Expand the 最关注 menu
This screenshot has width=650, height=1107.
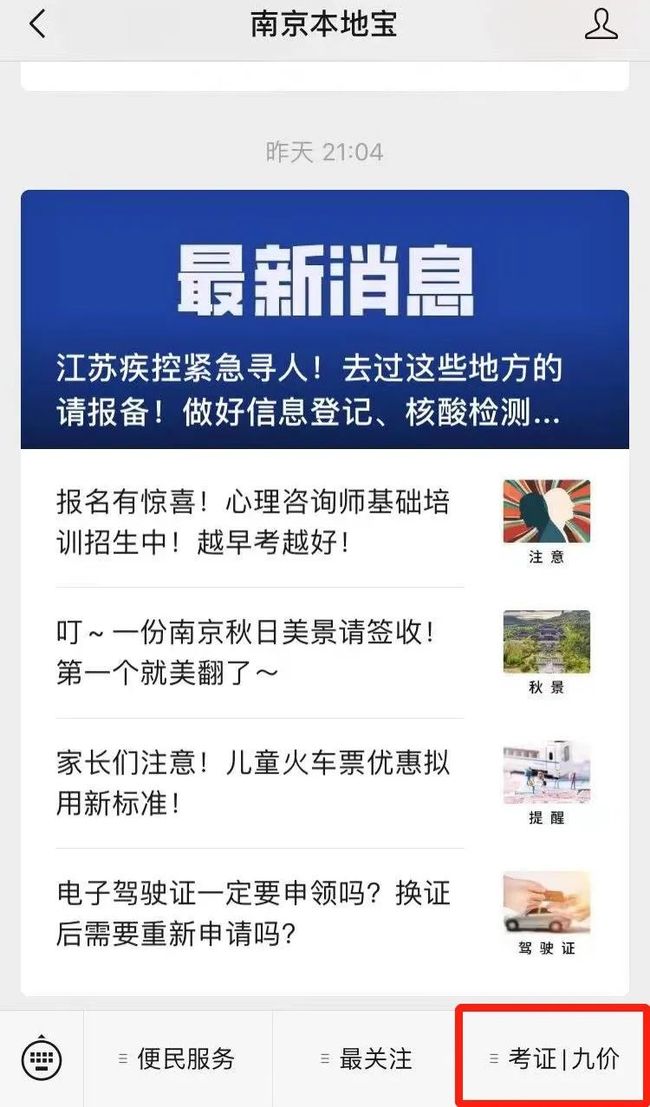coord(366,1059)
